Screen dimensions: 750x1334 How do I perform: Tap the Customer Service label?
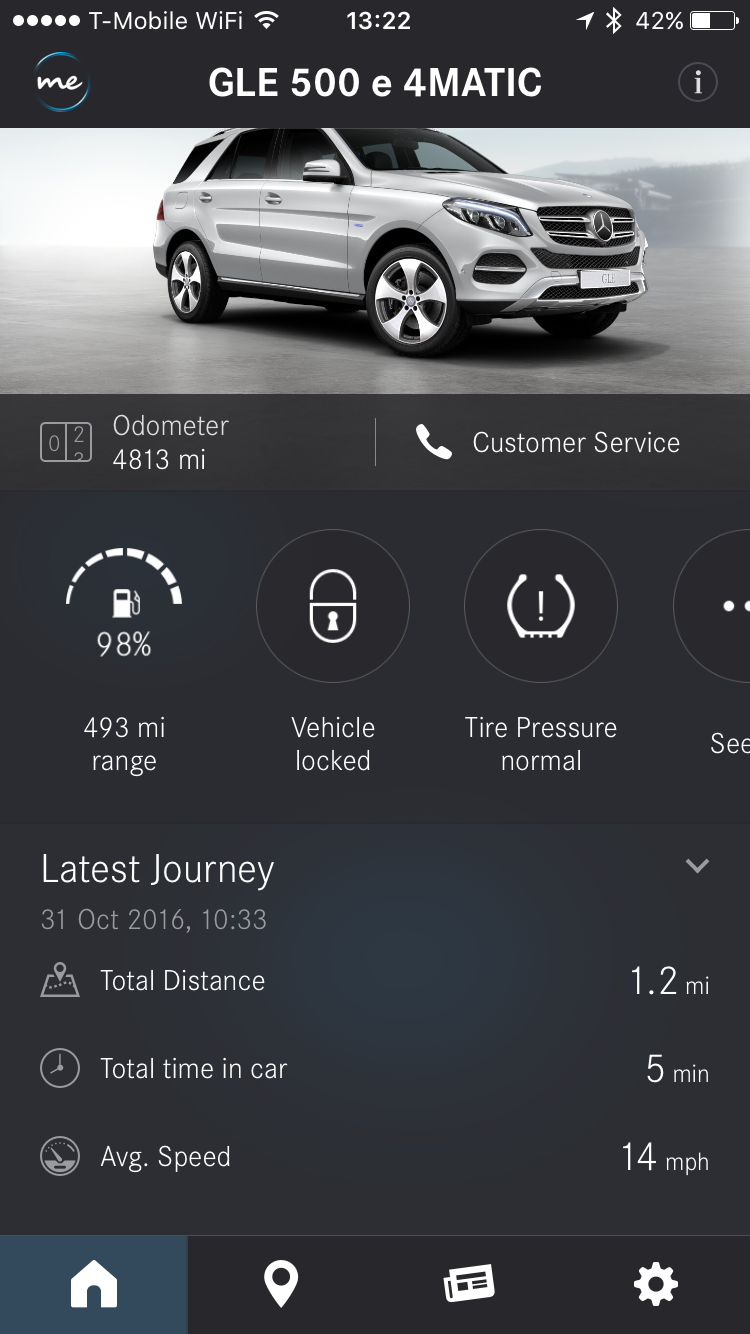[x=576, y=442]
